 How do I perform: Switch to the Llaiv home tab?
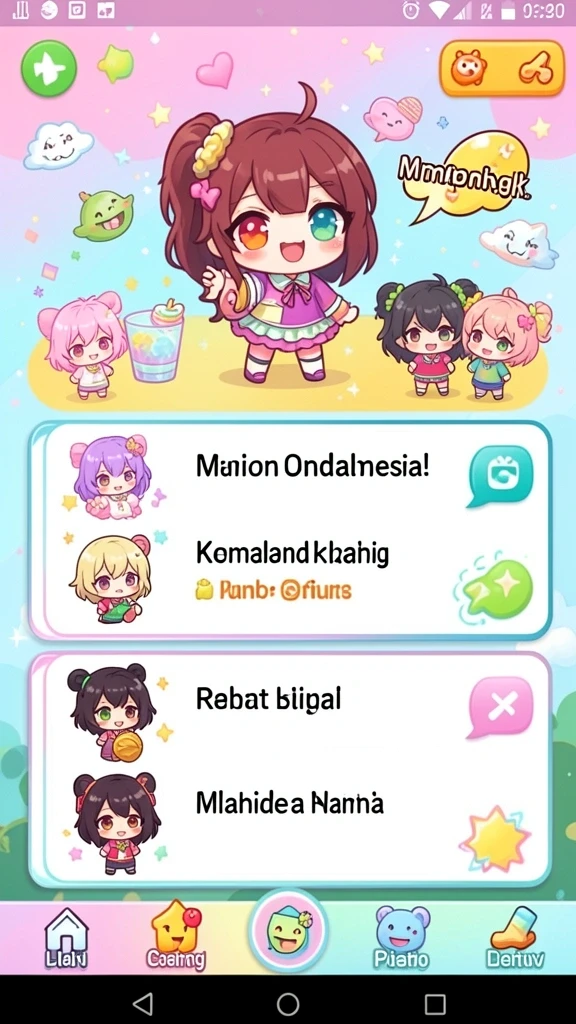coord(65,938)
